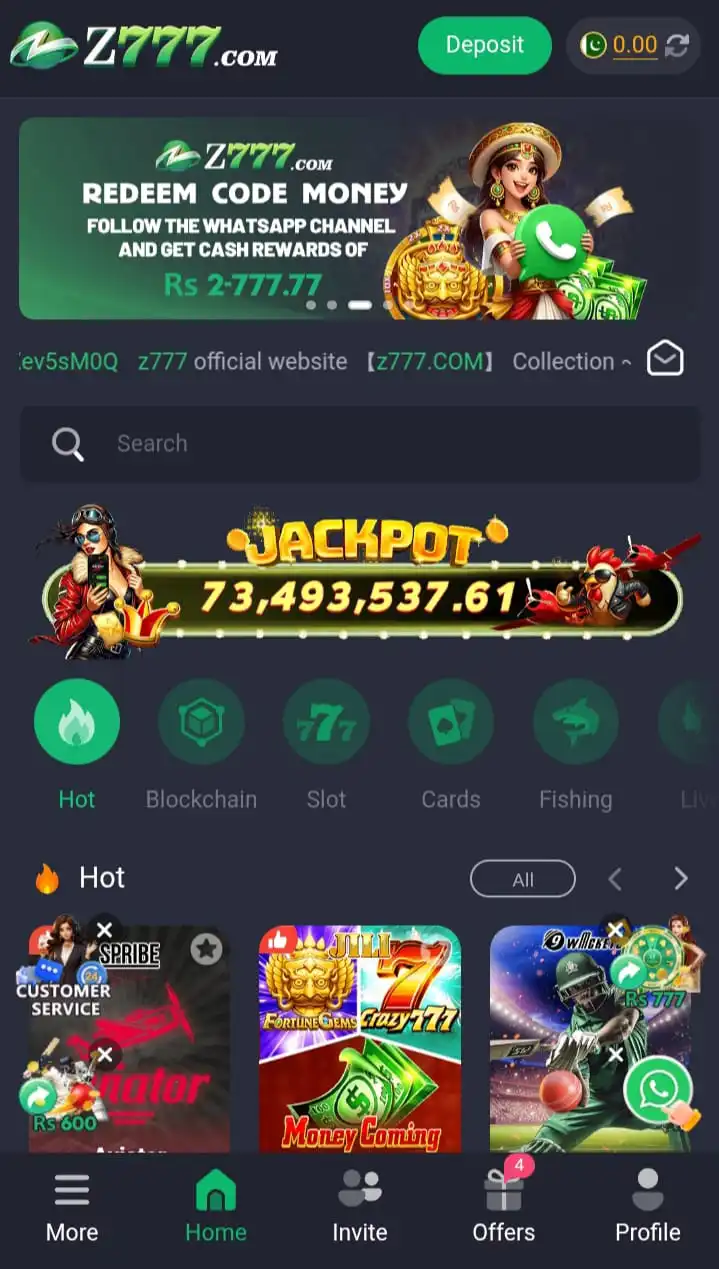Open the More menu
This screenshot has width=719, height=1269.
pyautogui.click(x=72, y=1206)
